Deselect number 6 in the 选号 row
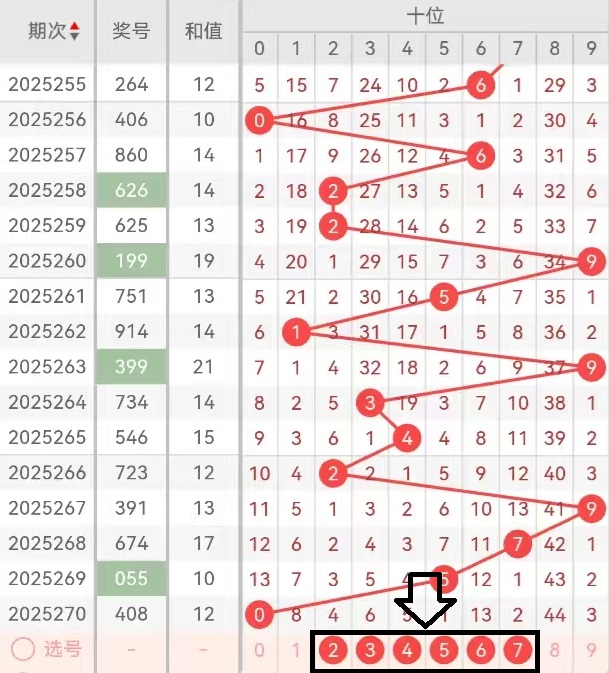Viewport: 609px width, 673px height. click(481, 650)
